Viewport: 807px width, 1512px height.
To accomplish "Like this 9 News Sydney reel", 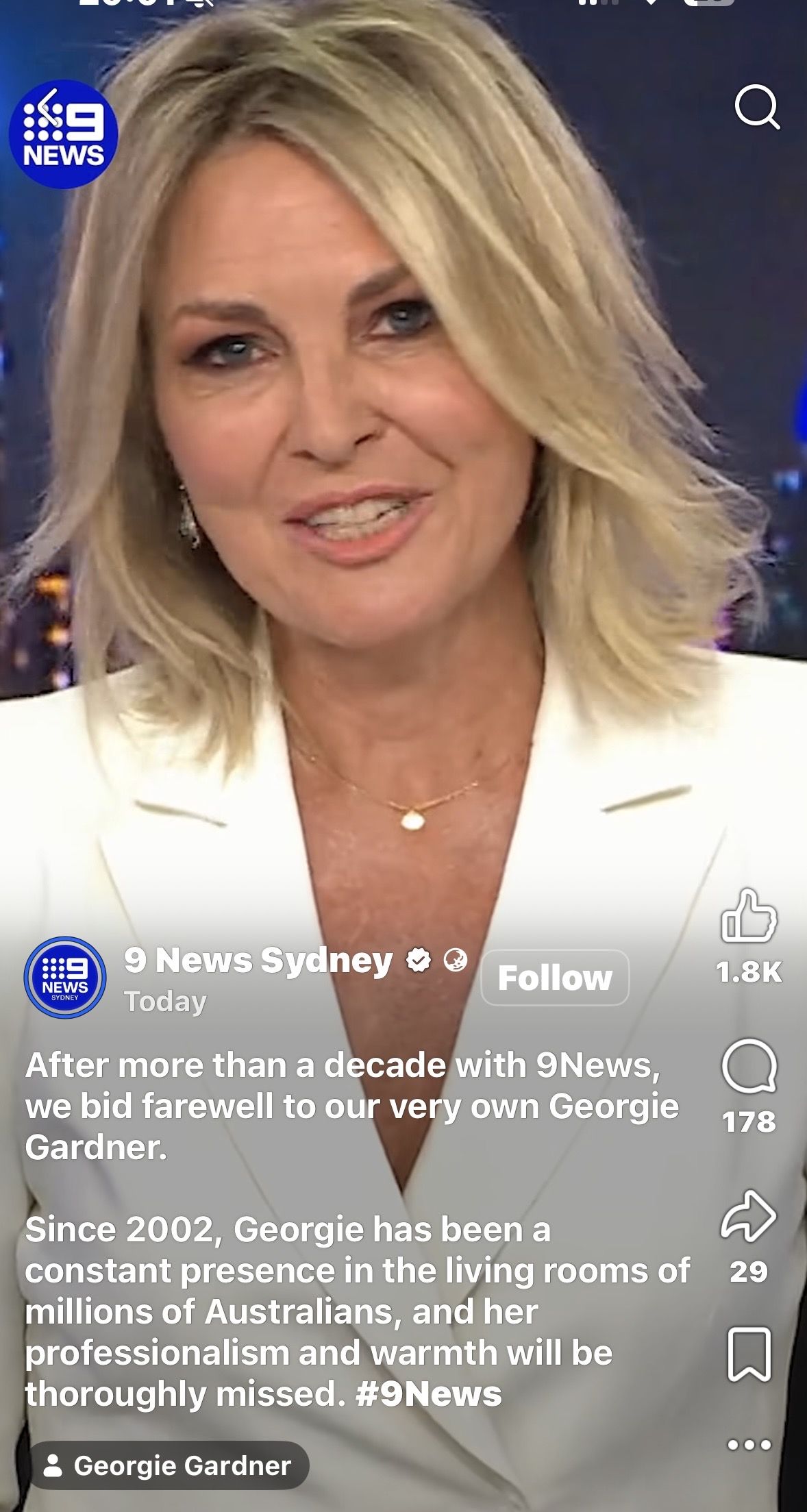I will coord(749,916).
